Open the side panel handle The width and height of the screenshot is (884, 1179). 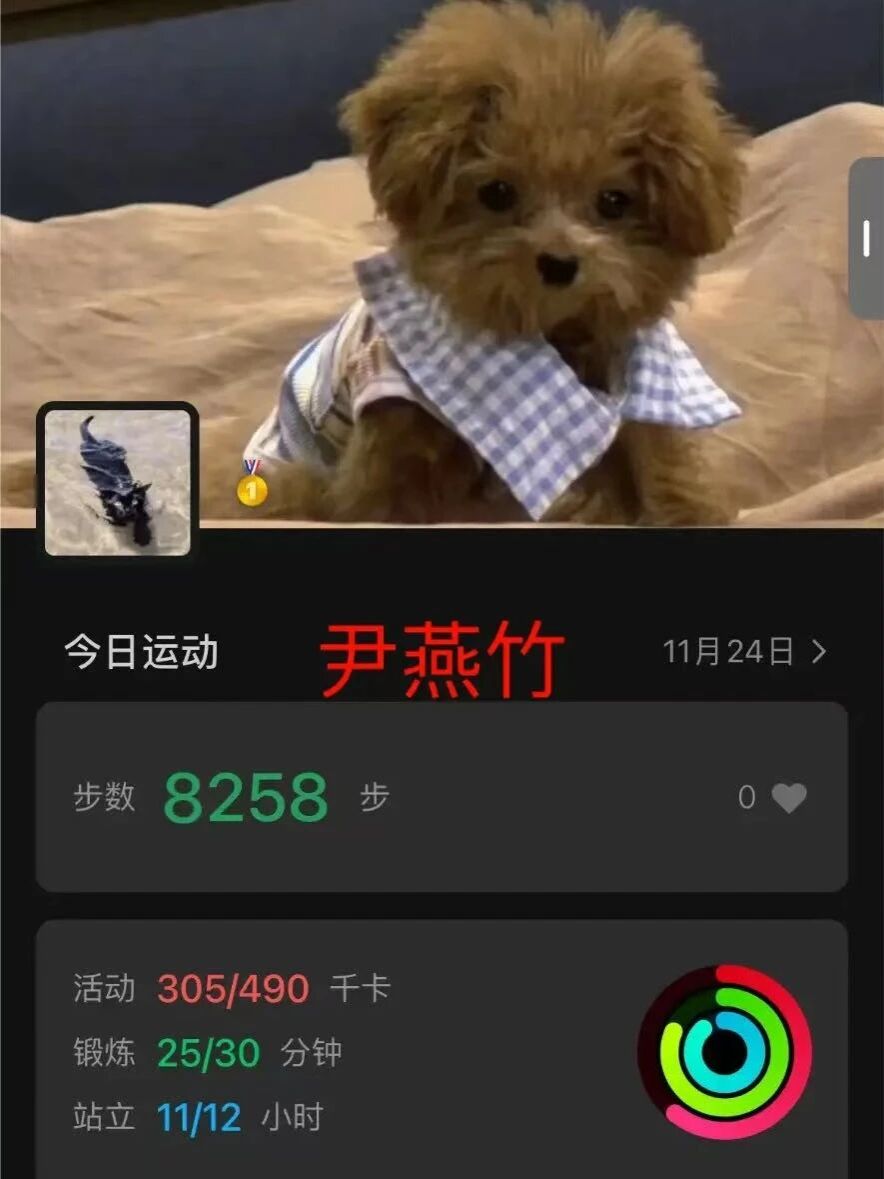(x=866, y=238)
